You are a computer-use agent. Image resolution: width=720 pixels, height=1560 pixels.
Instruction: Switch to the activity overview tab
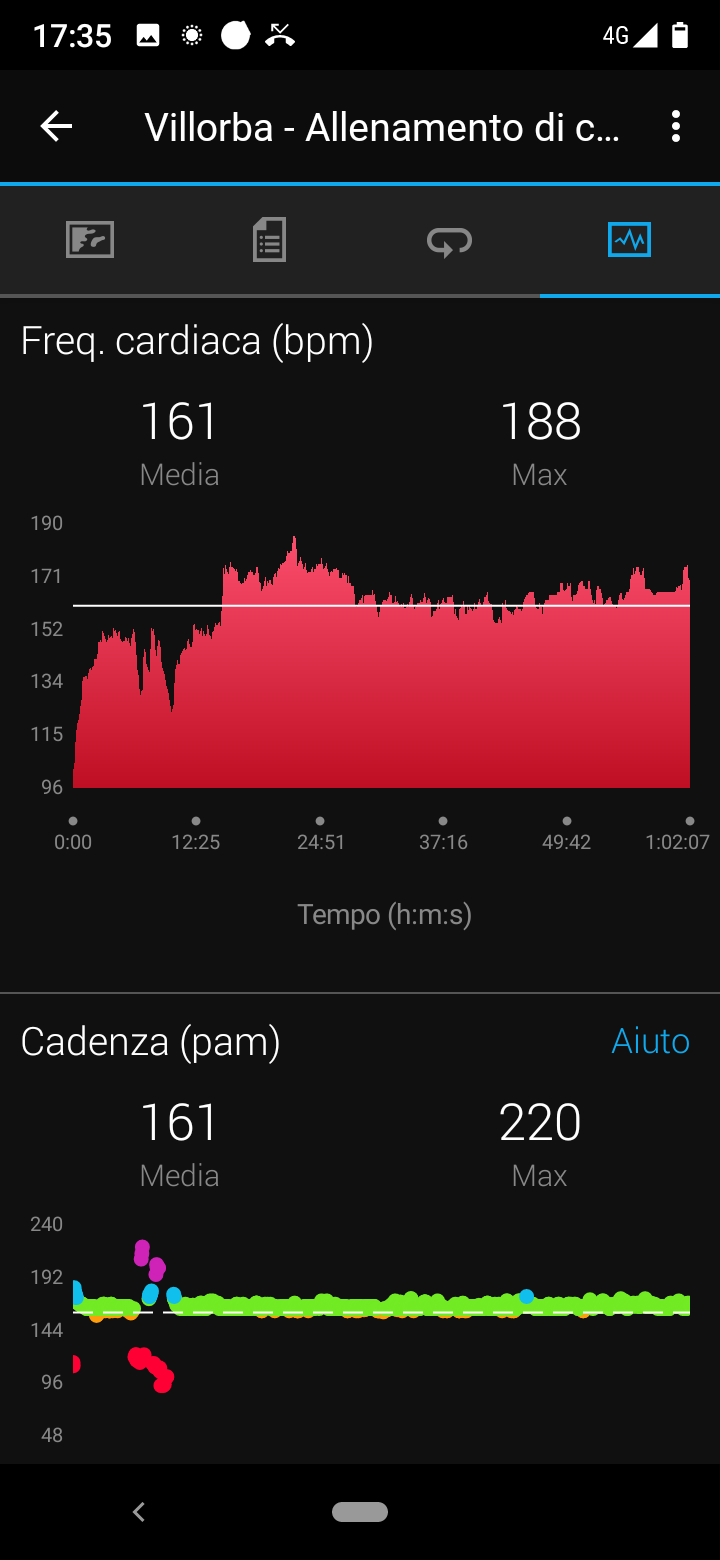tap(90, 240)
